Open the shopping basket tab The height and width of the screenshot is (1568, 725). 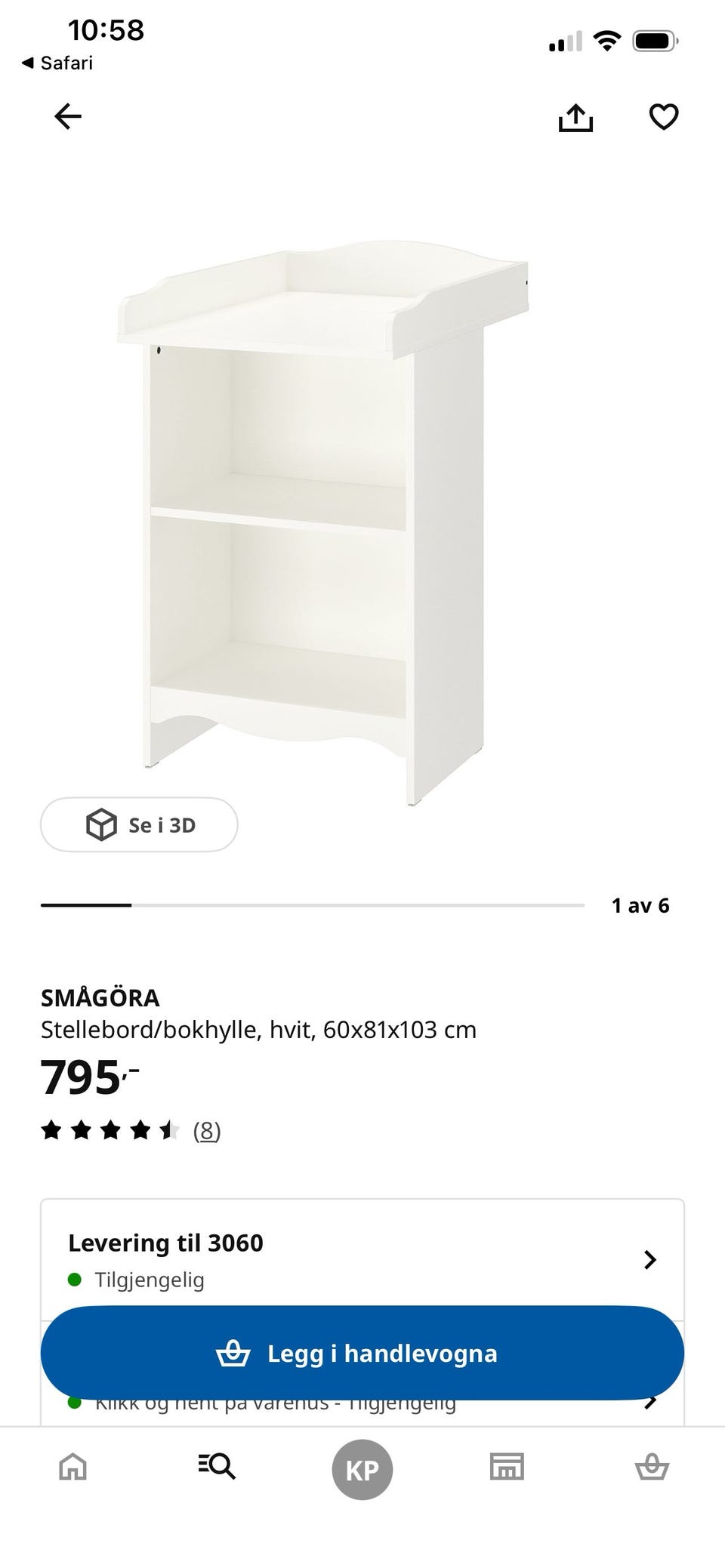tap(652, 1466)
